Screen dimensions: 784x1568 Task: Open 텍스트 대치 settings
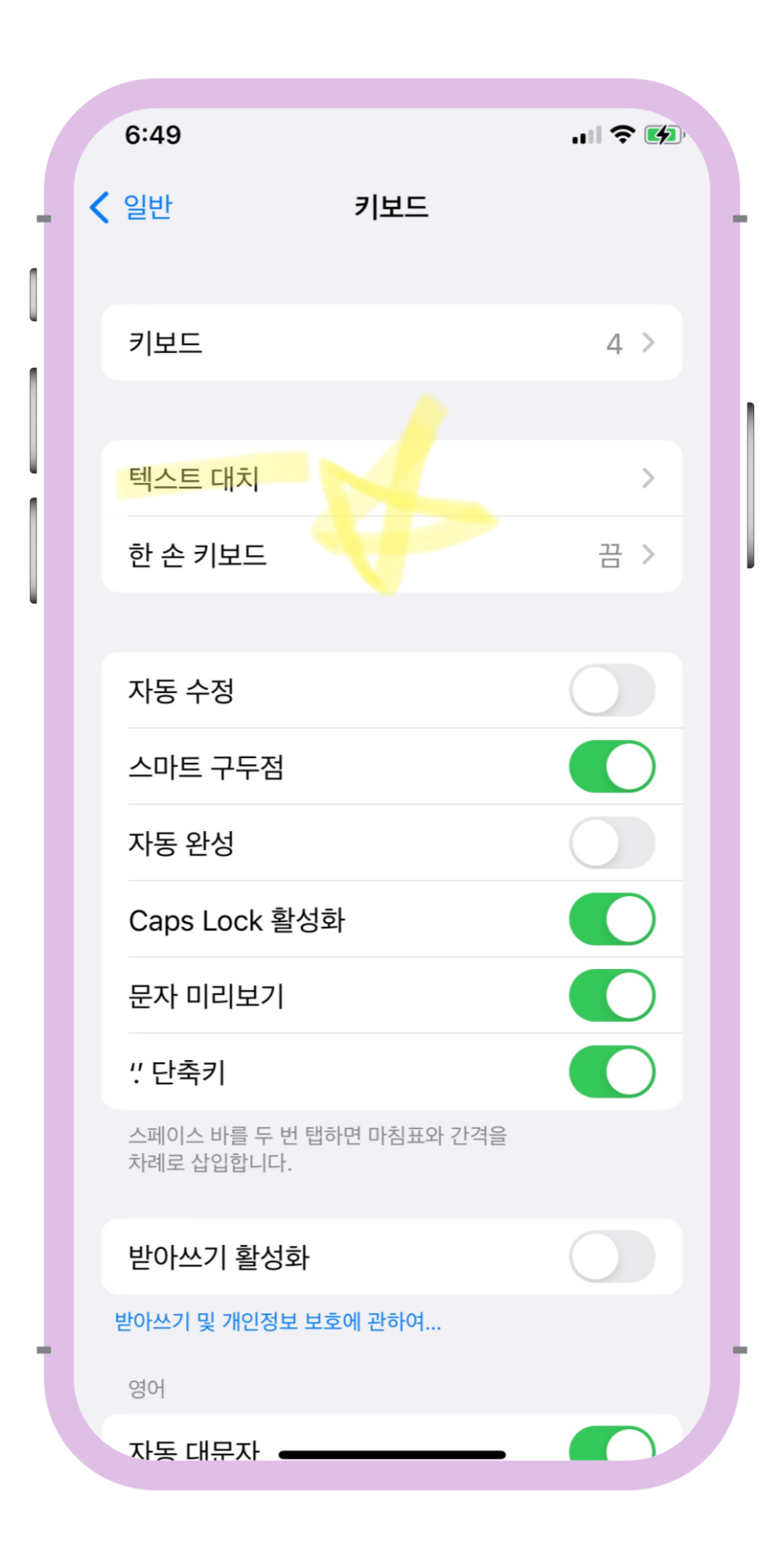[x=391, y=478]
